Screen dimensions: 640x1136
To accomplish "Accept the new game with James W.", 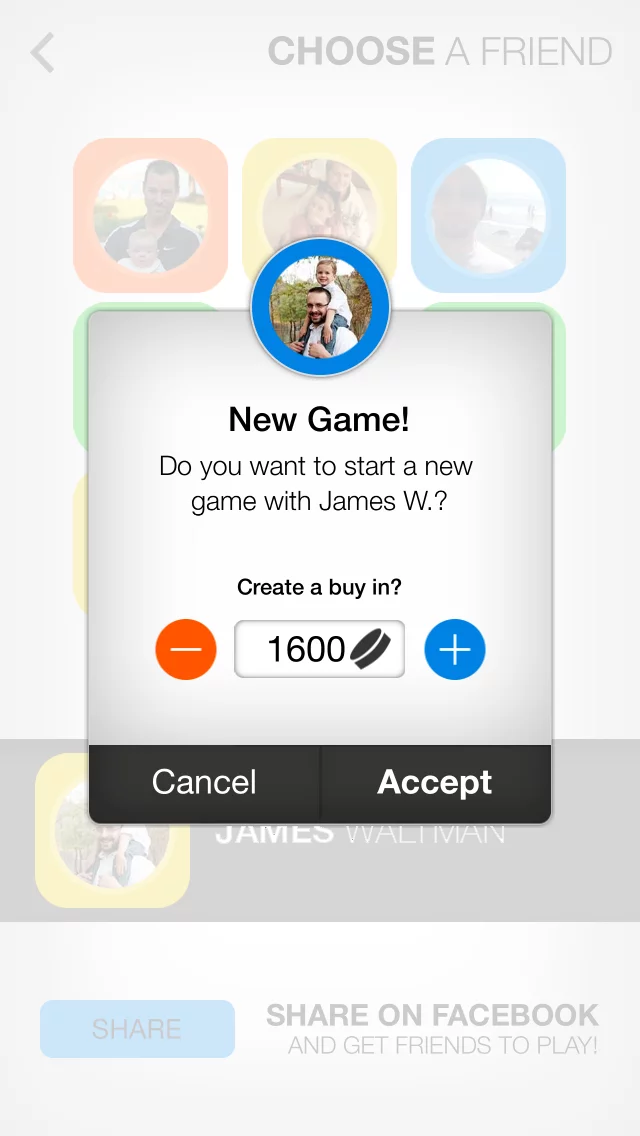I will coord(435,783).
